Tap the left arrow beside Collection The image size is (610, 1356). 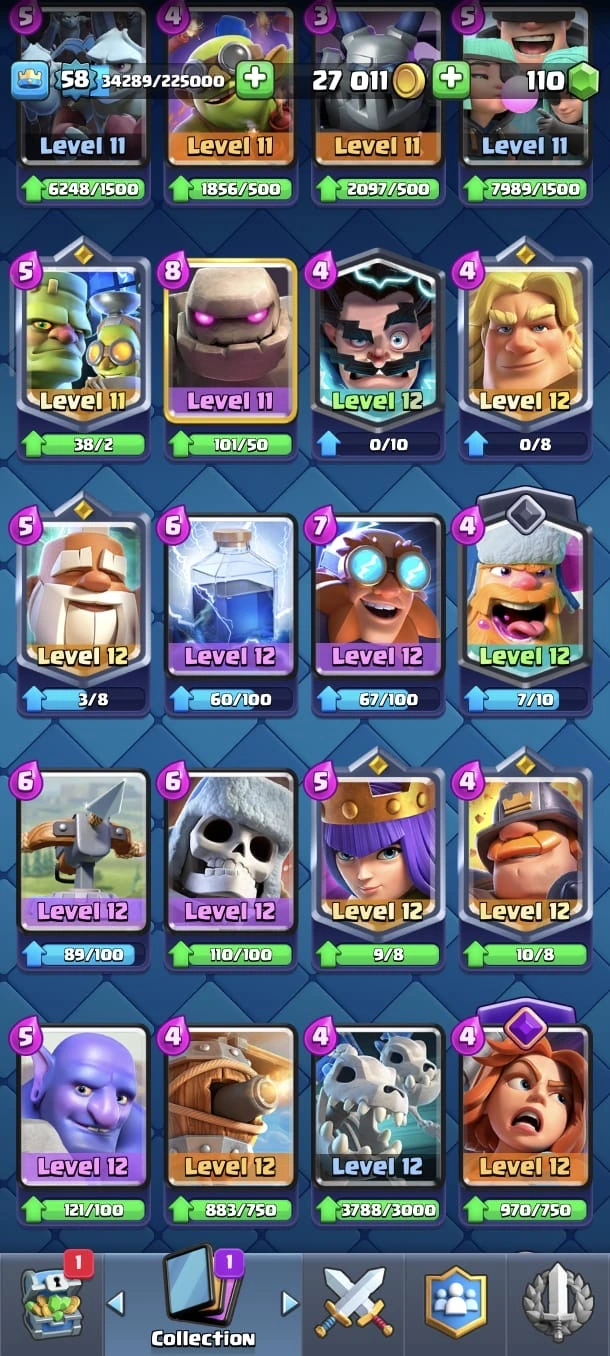116,1303
